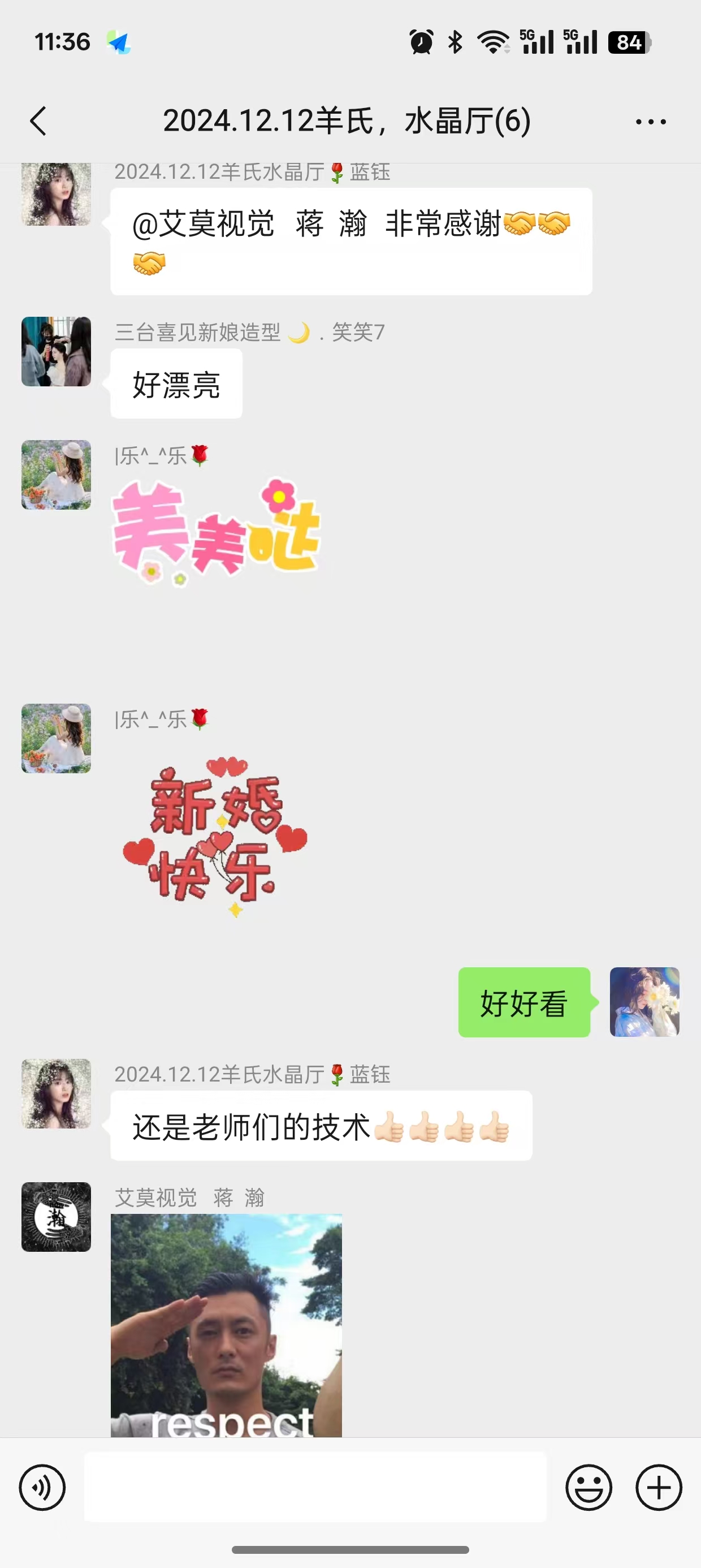701x1568 pixels.
Task: Open the plus attachments menu
Action: coord(659,1488)
